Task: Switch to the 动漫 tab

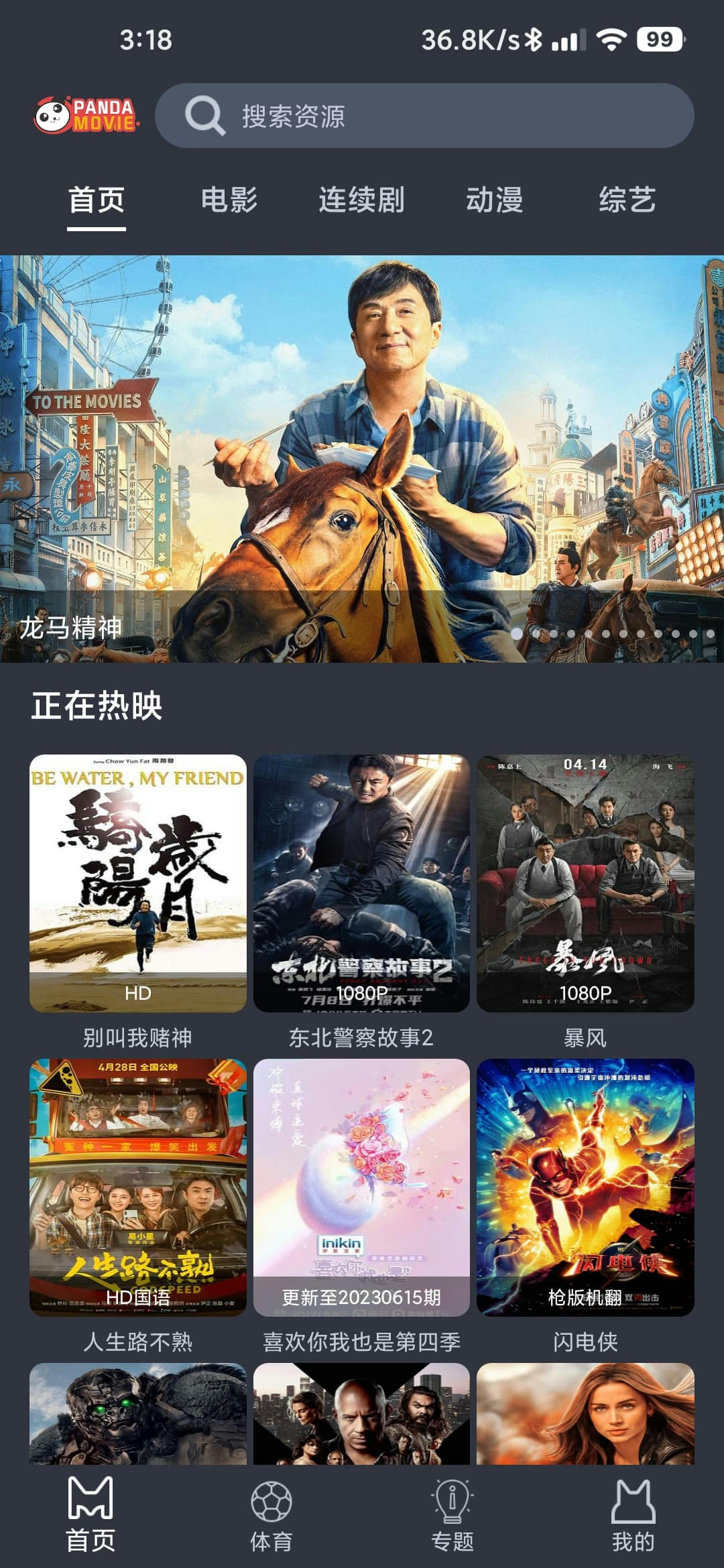Action: pos(495,200)
